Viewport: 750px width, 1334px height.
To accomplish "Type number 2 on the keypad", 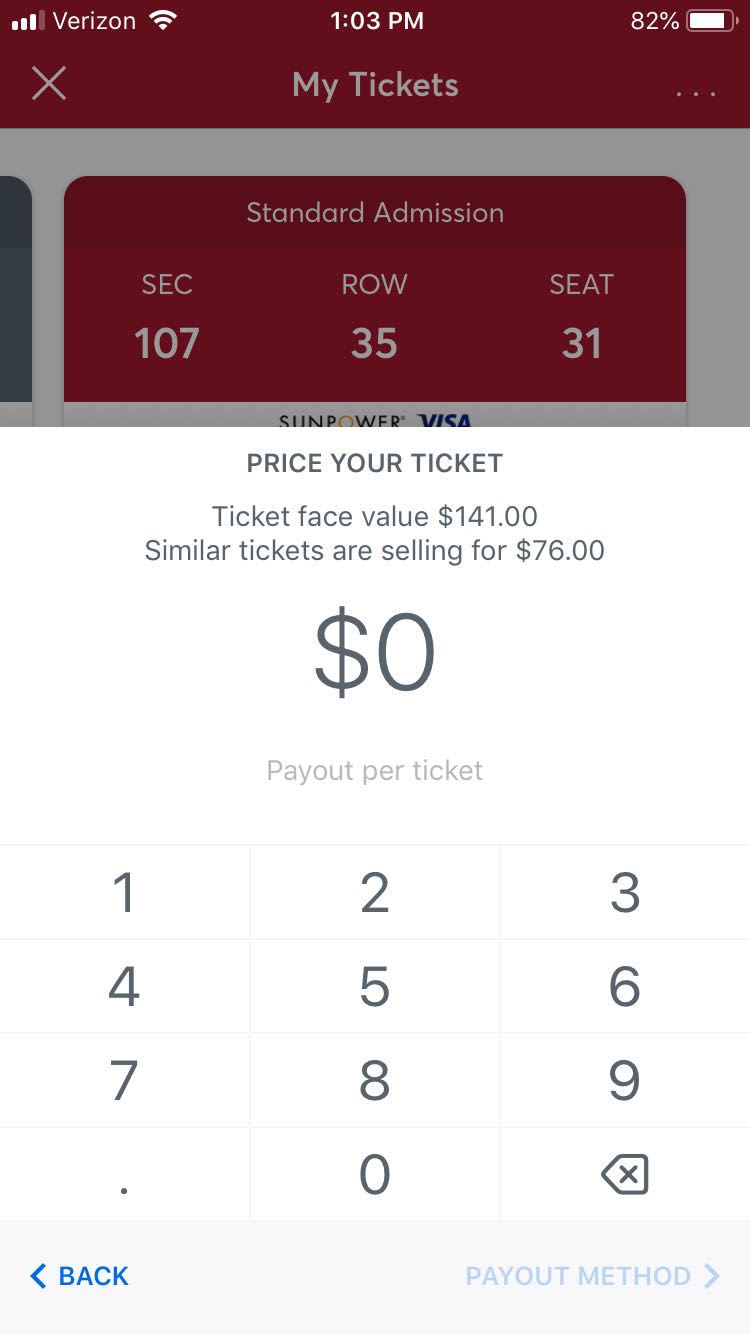I will [x=374, y=893].
